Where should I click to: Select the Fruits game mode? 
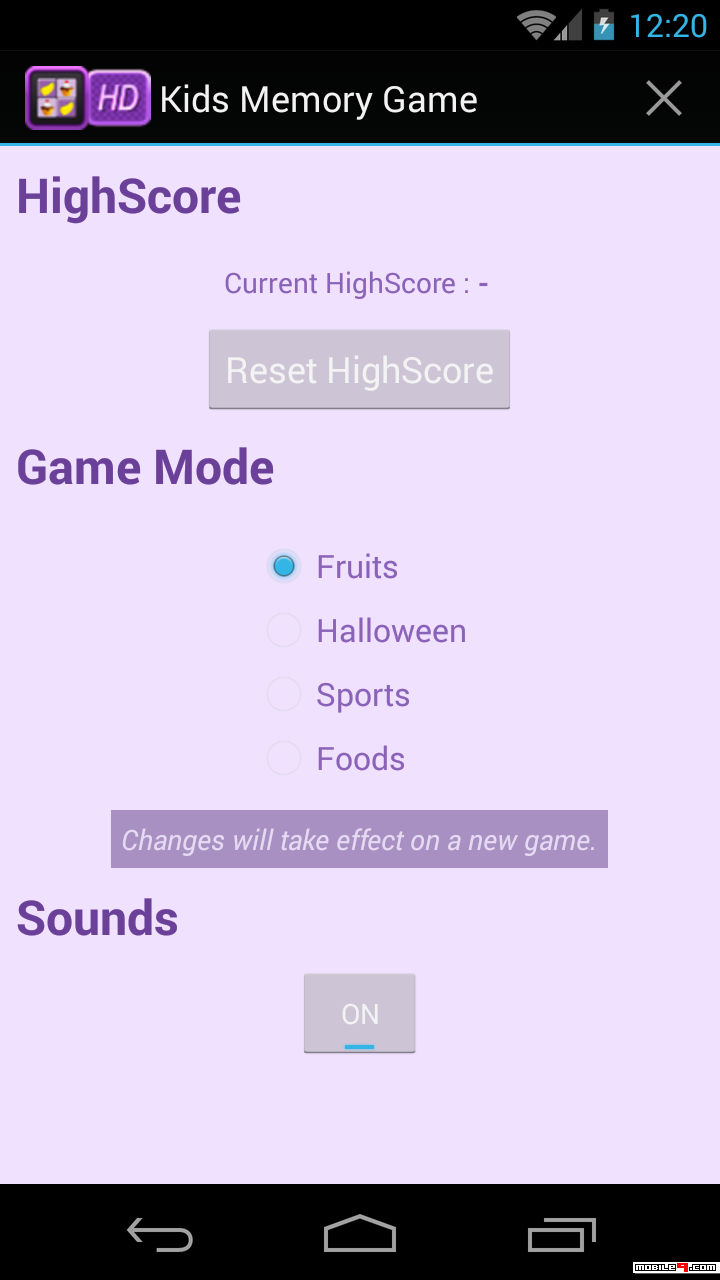[334, 567]
